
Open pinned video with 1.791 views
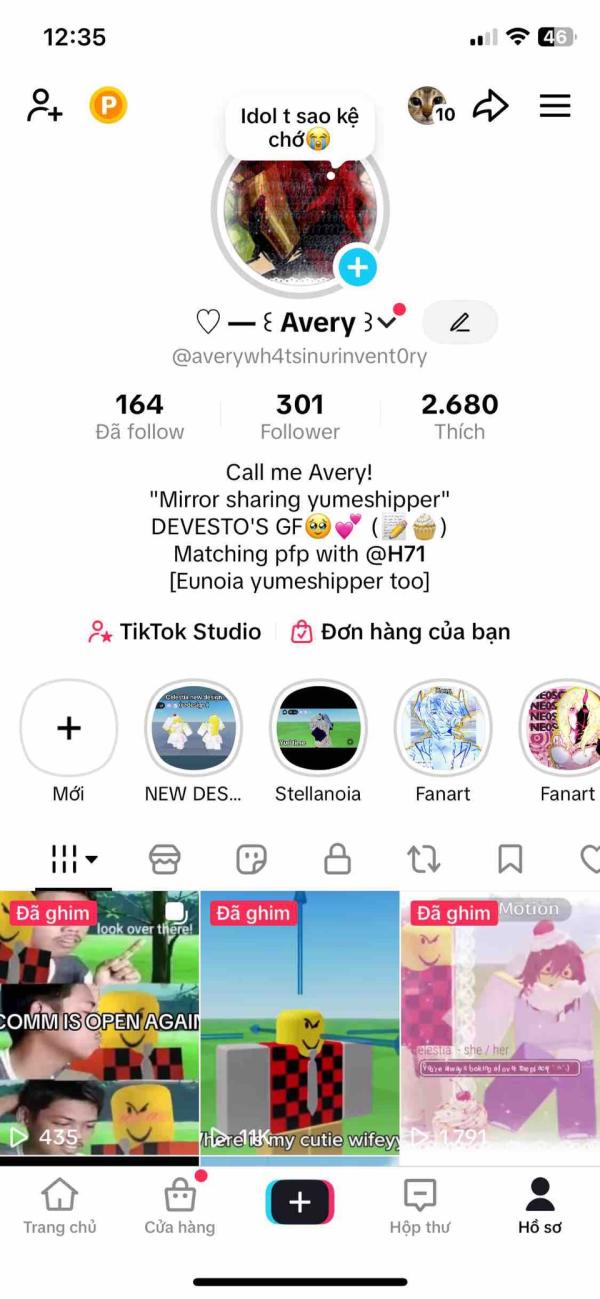click(x=500, y=1025)
